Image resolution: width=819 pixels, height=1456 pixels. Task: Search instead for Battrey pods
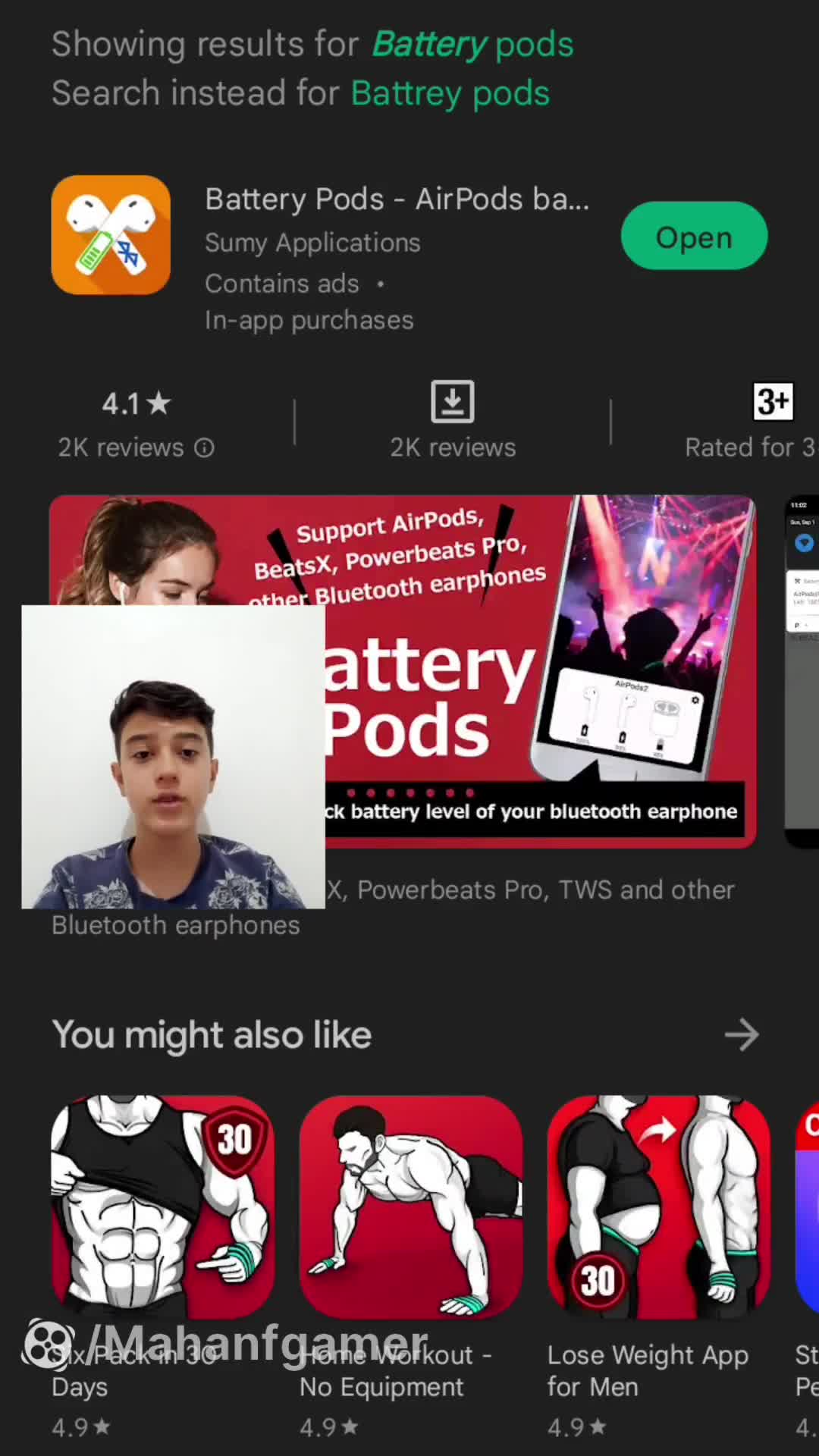tap(450, 93)
